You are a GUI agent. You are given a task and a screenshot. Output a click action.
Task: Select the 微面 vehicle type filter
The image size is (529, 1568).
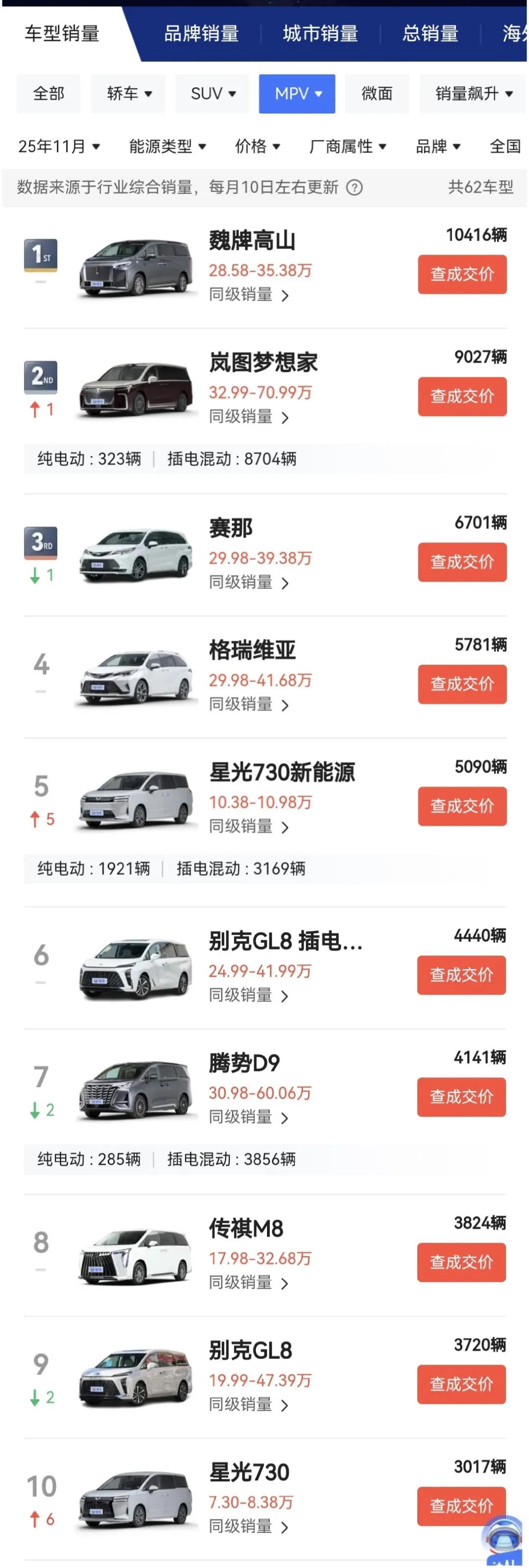pyautogui.click(x=377, y=93)
